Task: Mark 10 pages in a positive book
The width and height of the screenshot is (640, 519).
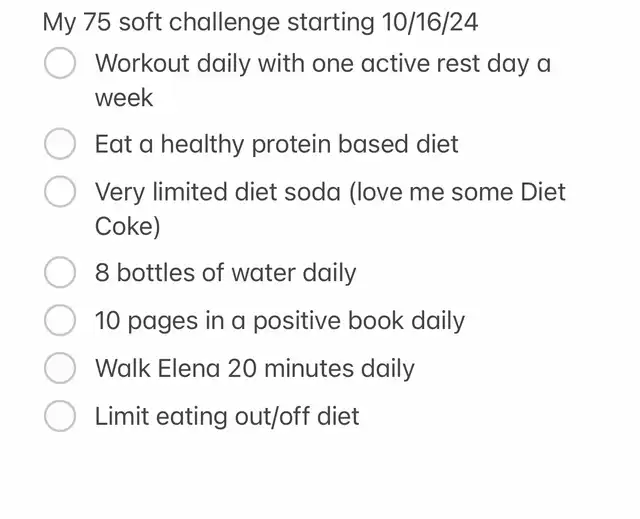Action: coord(60,320)
